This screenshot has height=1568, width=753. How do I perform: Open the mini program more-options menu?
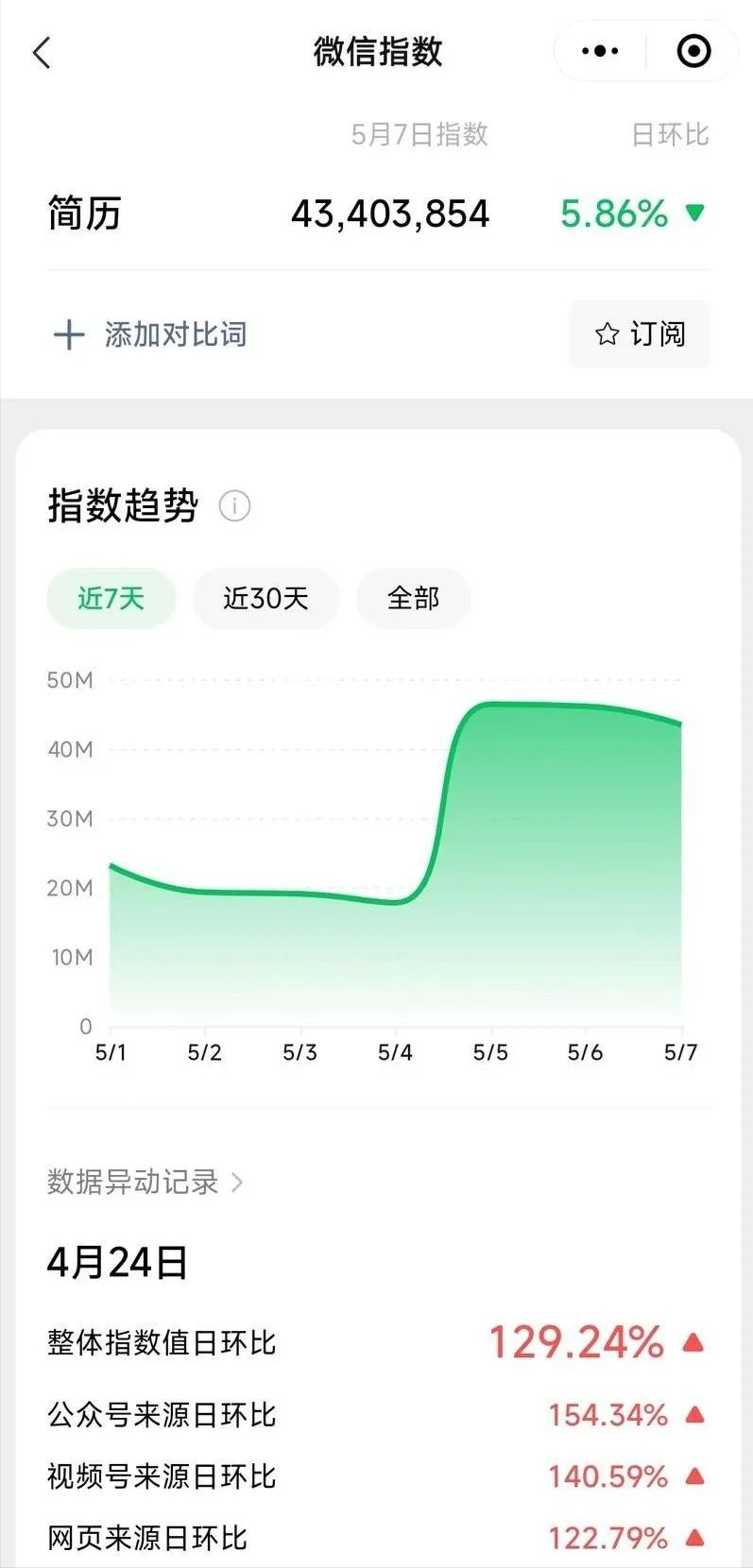(x=600, y=51)
